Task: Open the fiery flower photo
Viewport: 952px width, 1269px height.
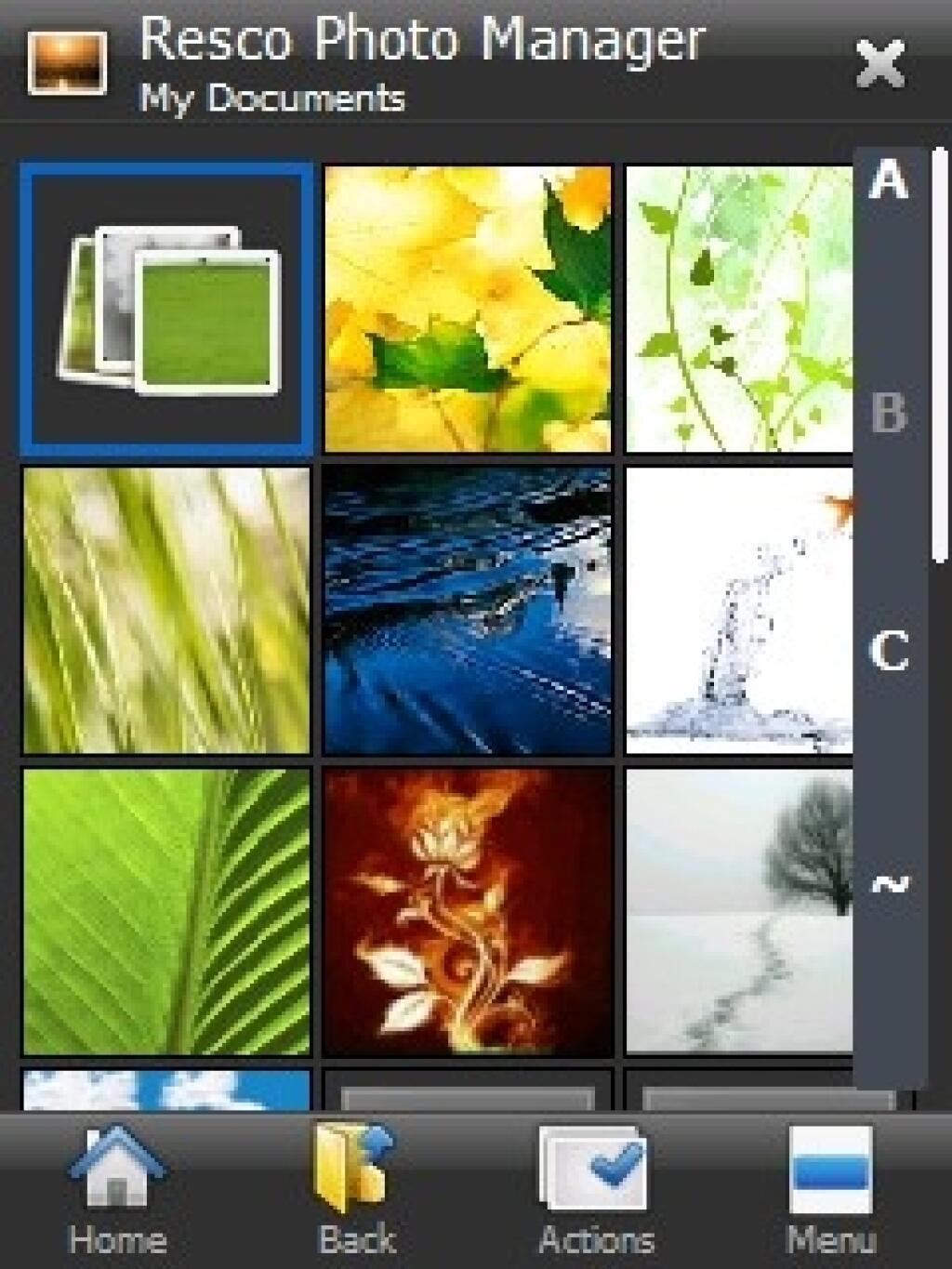Action: [x=468, y=912]
